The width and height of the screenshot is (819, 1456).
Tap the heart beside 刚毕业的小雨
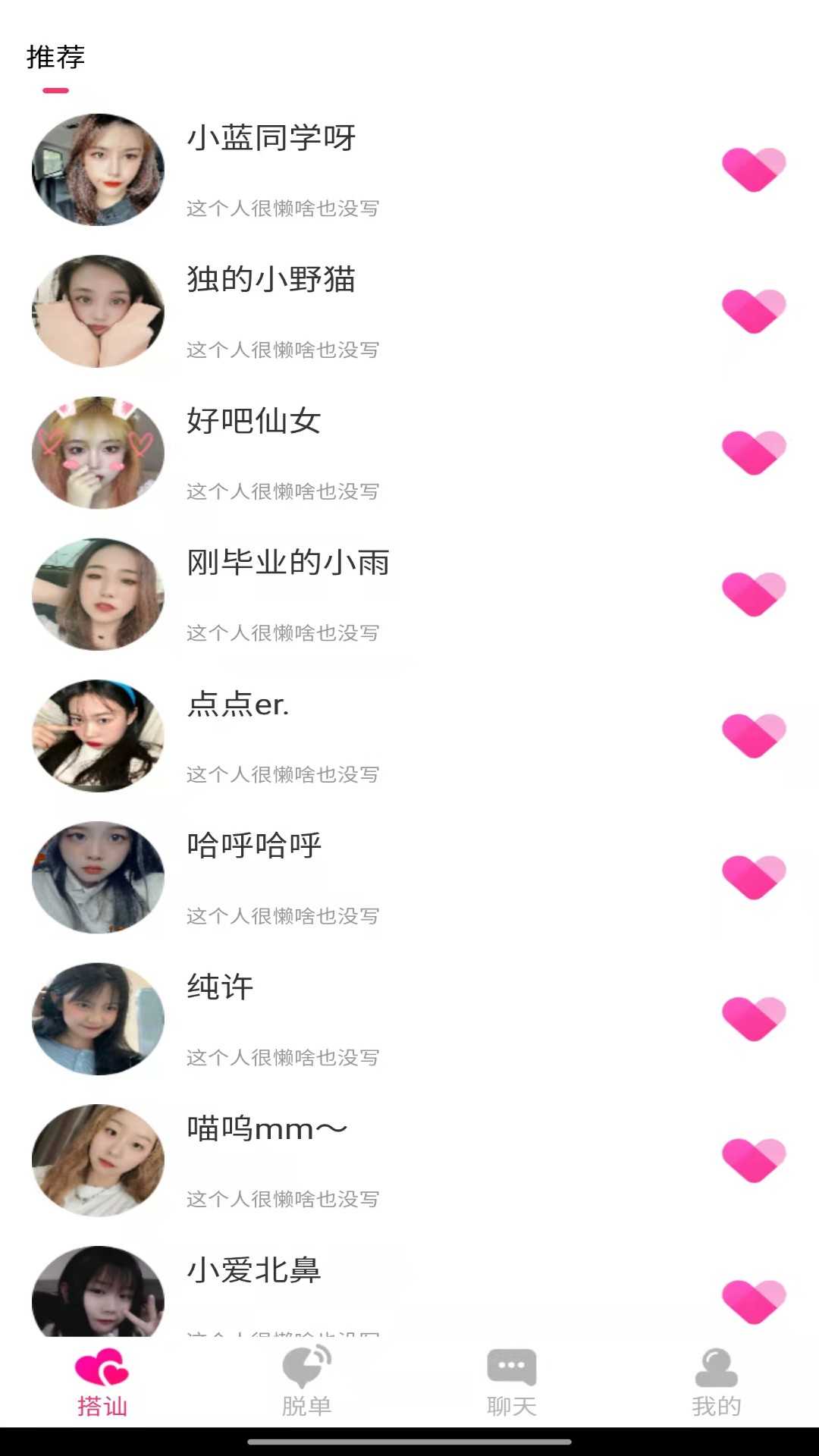tap(753, 594)
